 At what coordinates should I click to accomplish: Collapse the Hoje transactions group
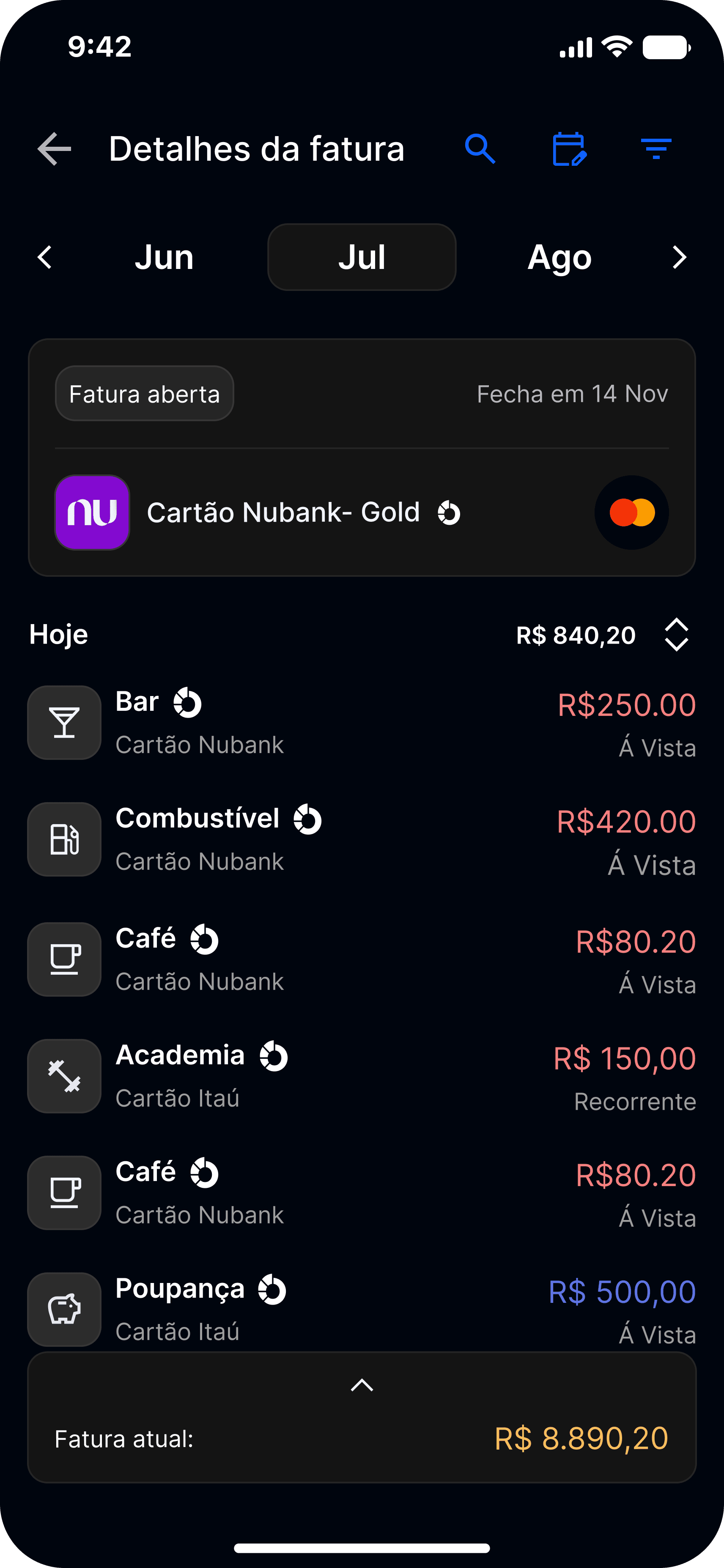tap(676, 635)
